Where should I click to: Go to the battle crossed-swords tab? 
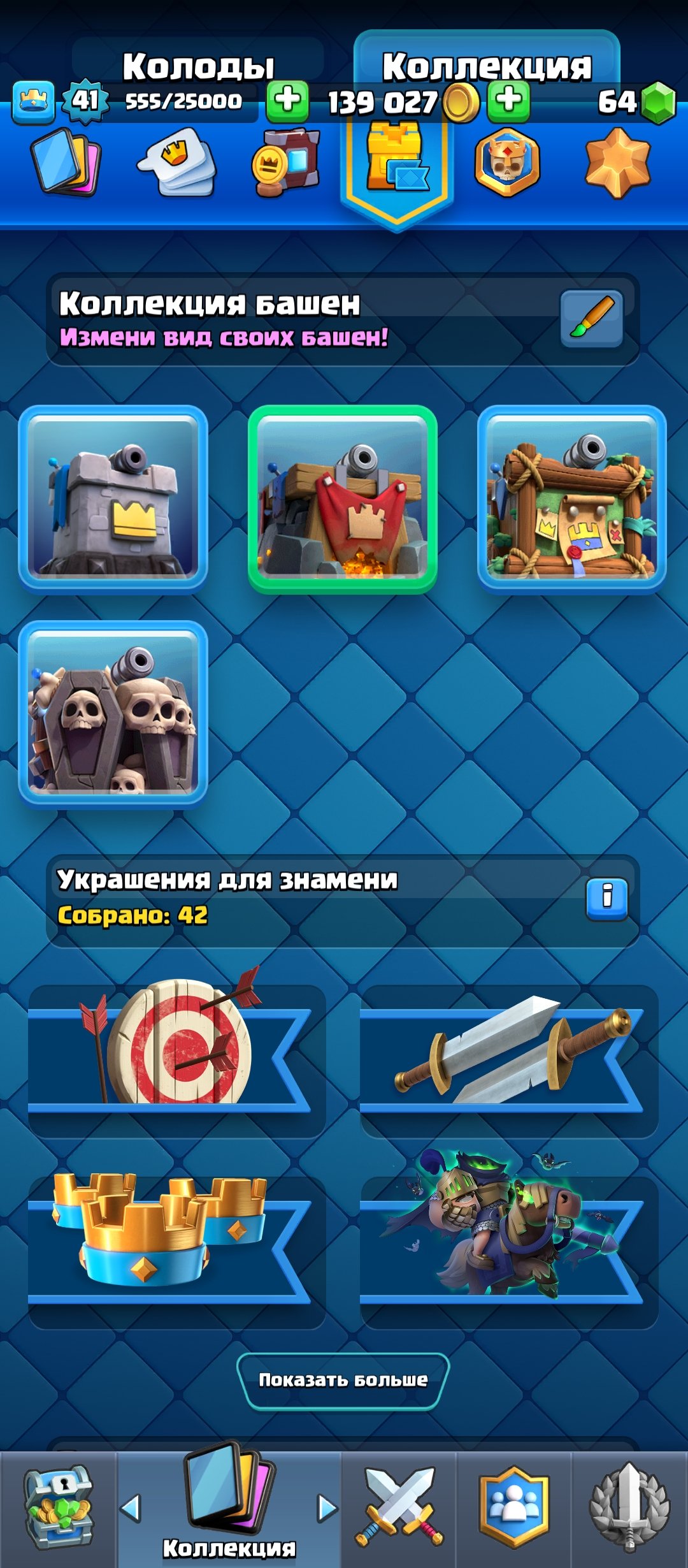coord(399,1508)
